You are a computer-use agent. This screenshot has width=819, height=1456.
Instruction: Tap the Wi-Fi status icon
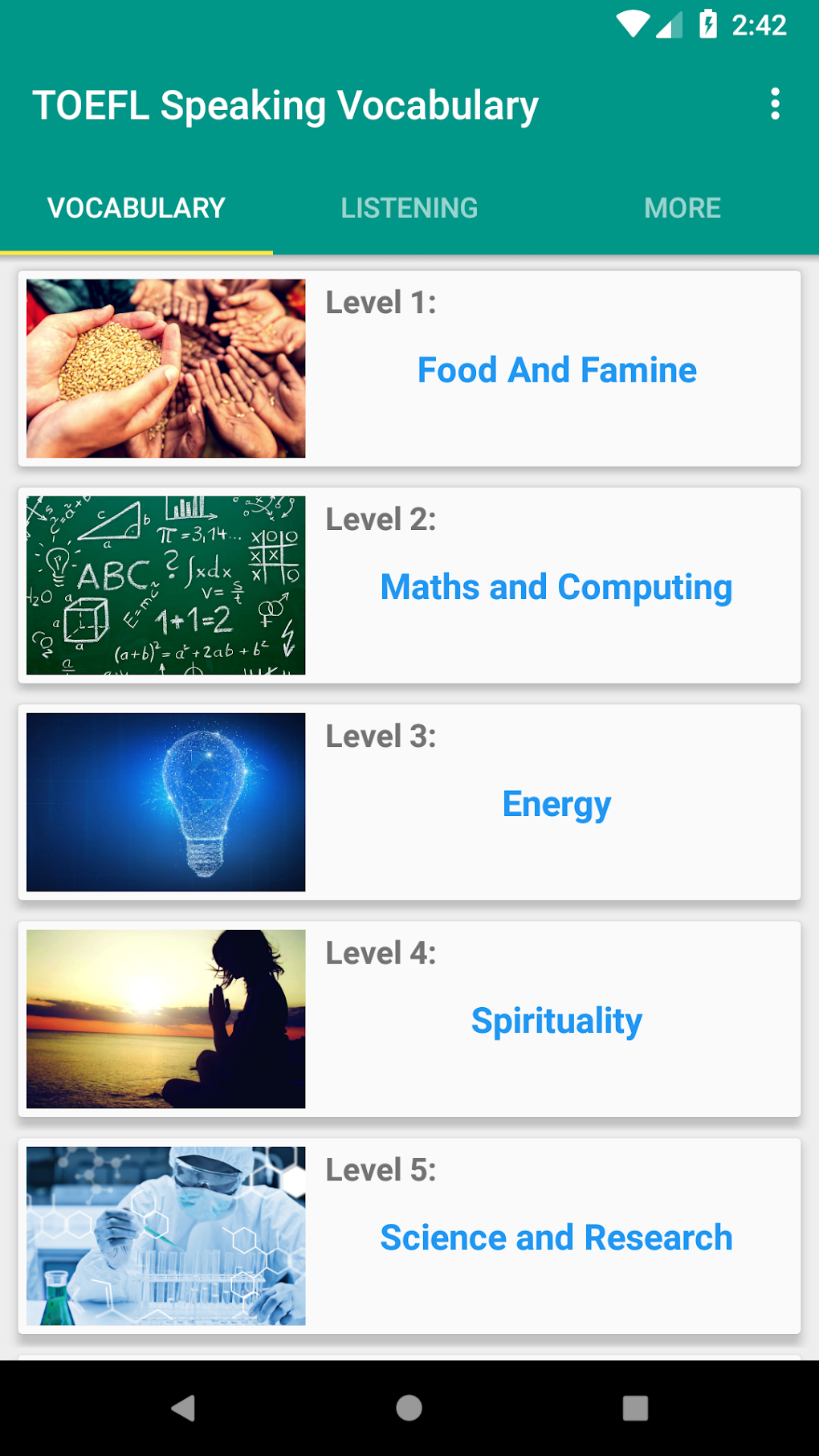coord(634,25)
